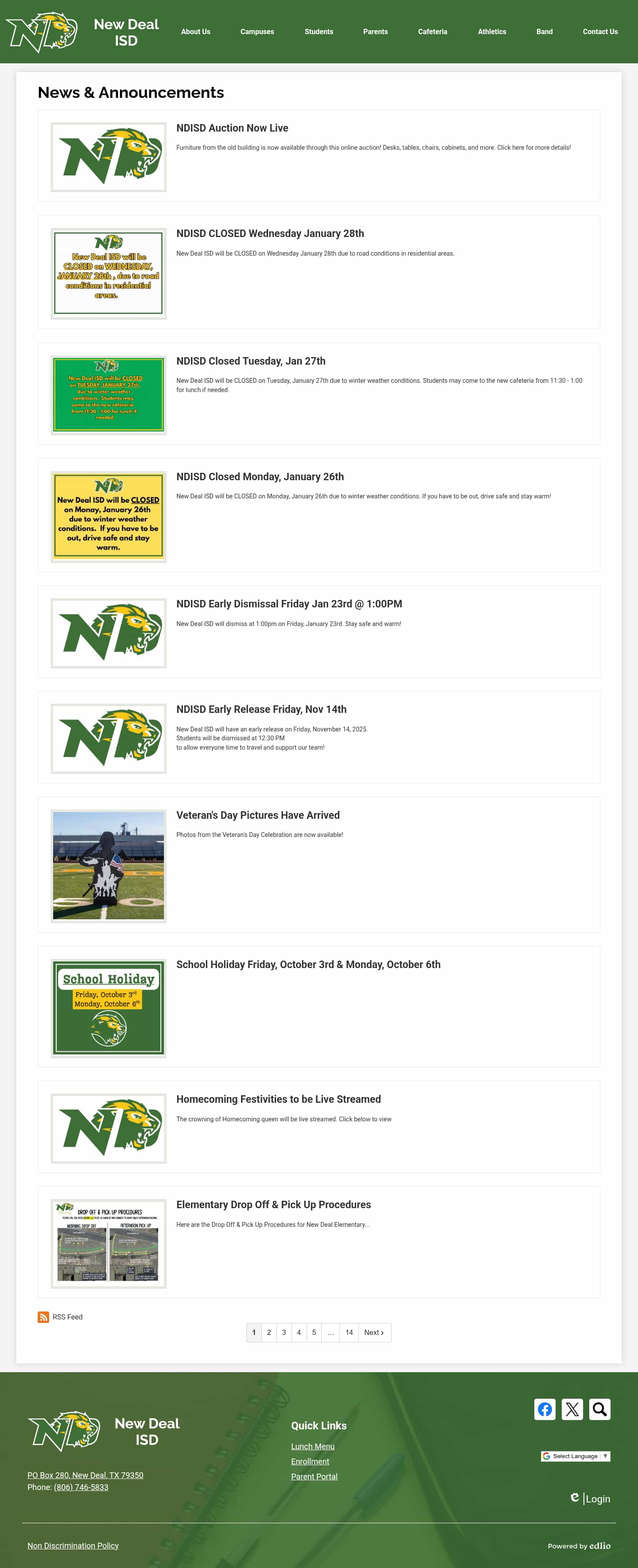
Task: Open the Lunch Menu quick link
Action: click(312, 1446)
